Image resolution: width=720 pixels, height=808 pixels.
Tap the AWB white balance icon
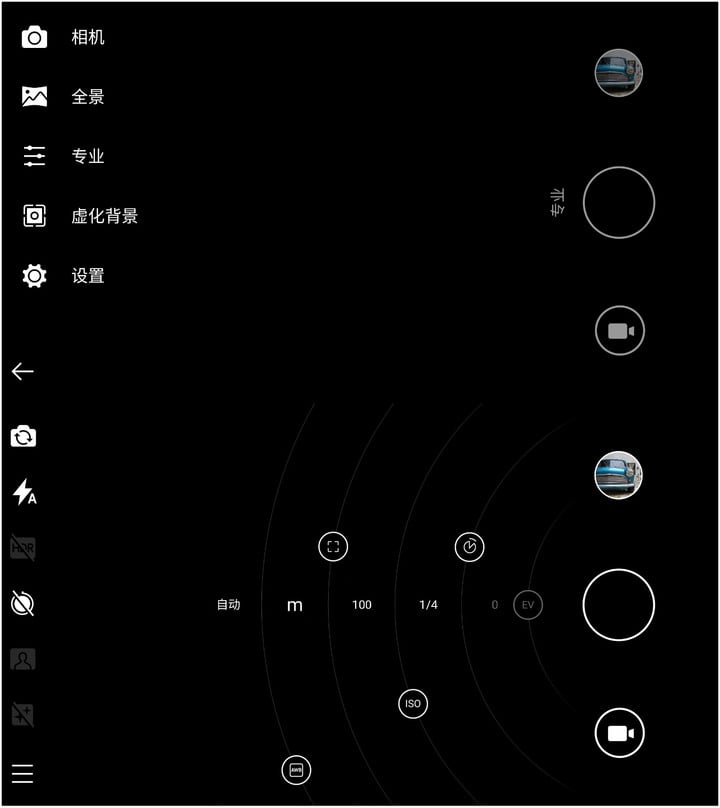(x=296, y=770)
